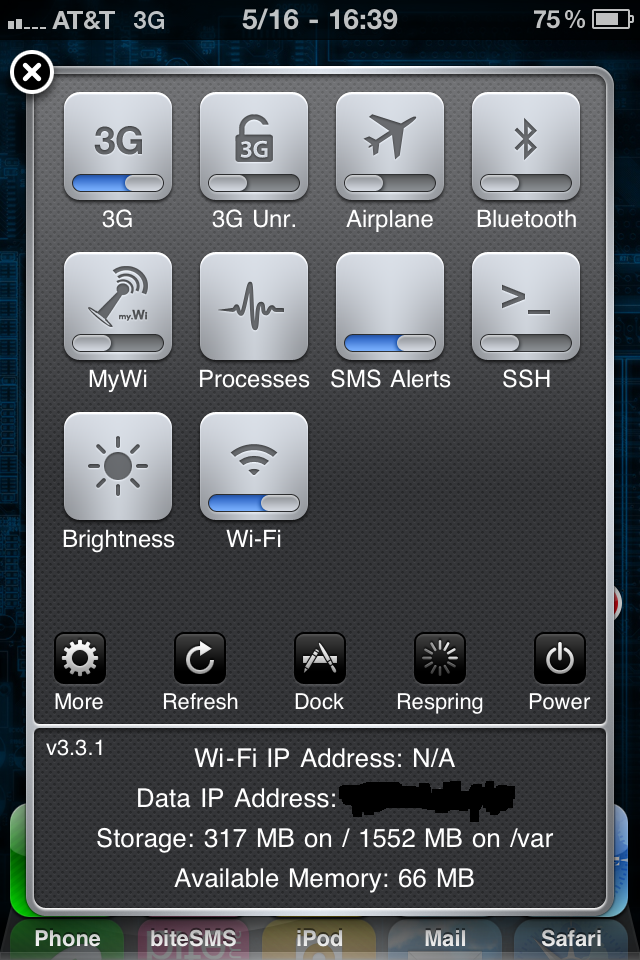640x960 pixels.
Task: Turn on Airplane mode
Action: coord(390,147)
